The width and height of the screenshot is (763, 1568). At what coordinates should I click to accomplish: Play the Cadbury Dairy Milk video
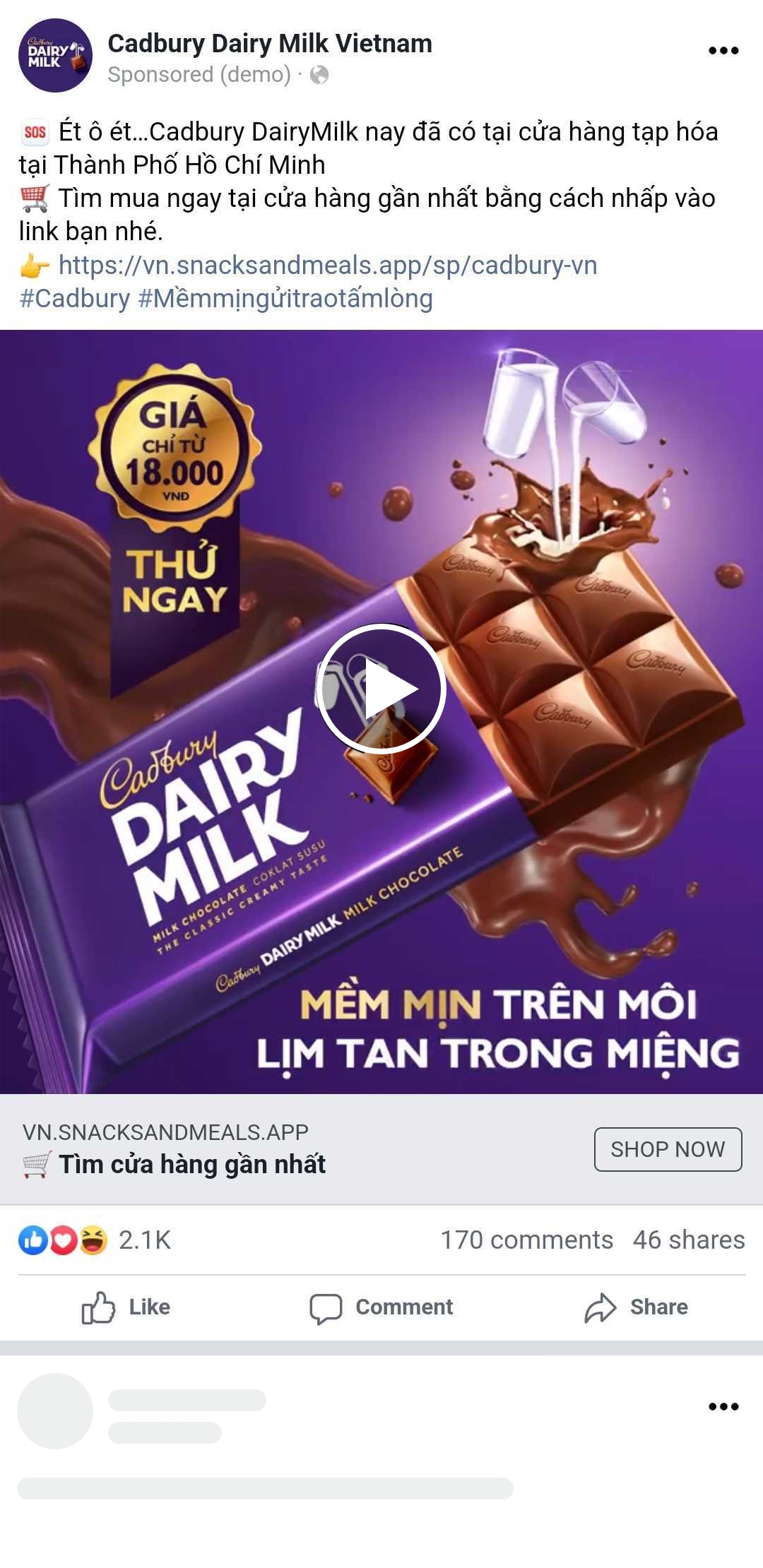point(381,689)
